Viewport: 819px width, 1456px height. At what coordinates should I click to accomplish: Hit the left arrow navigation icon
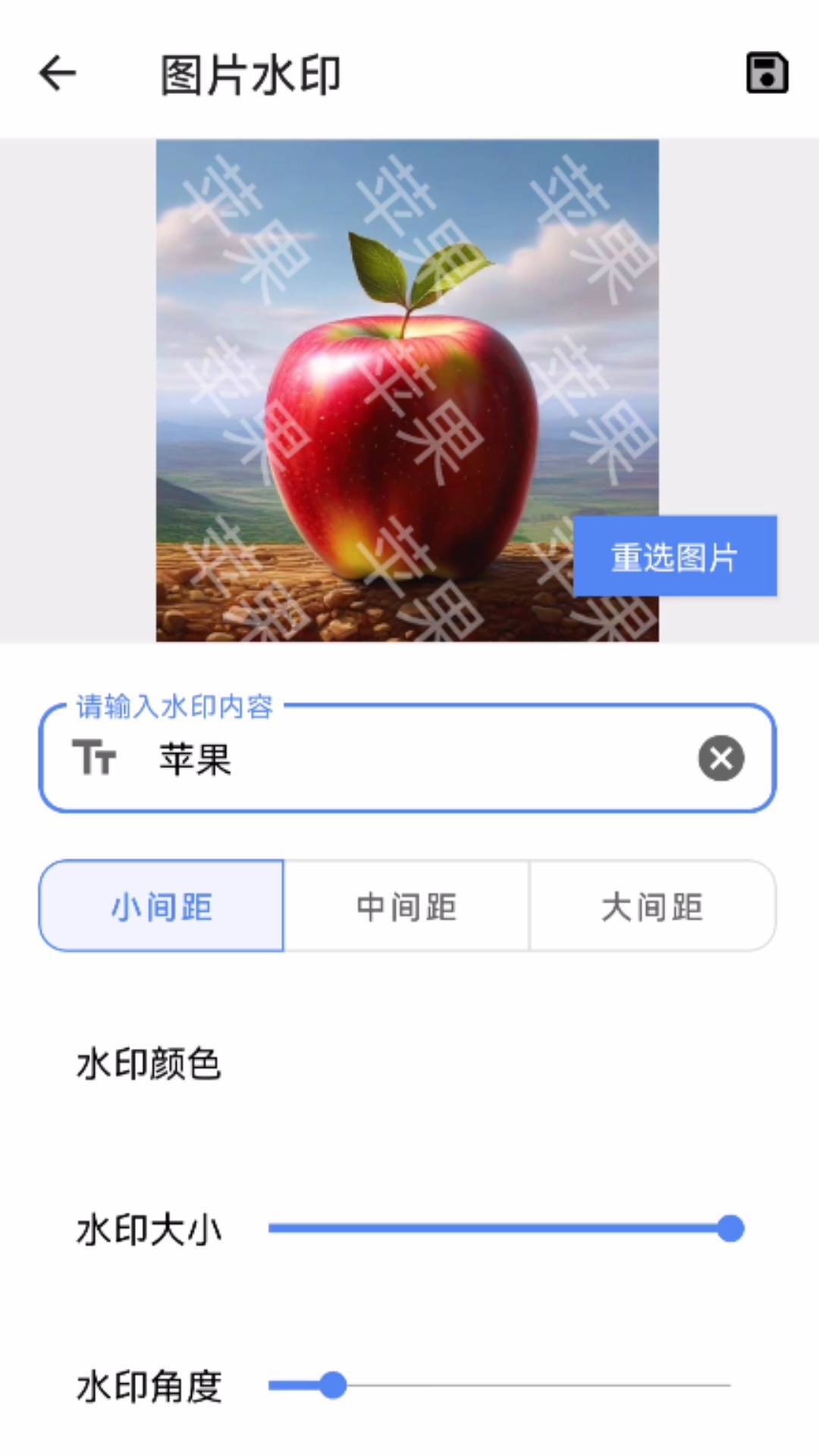57,73
